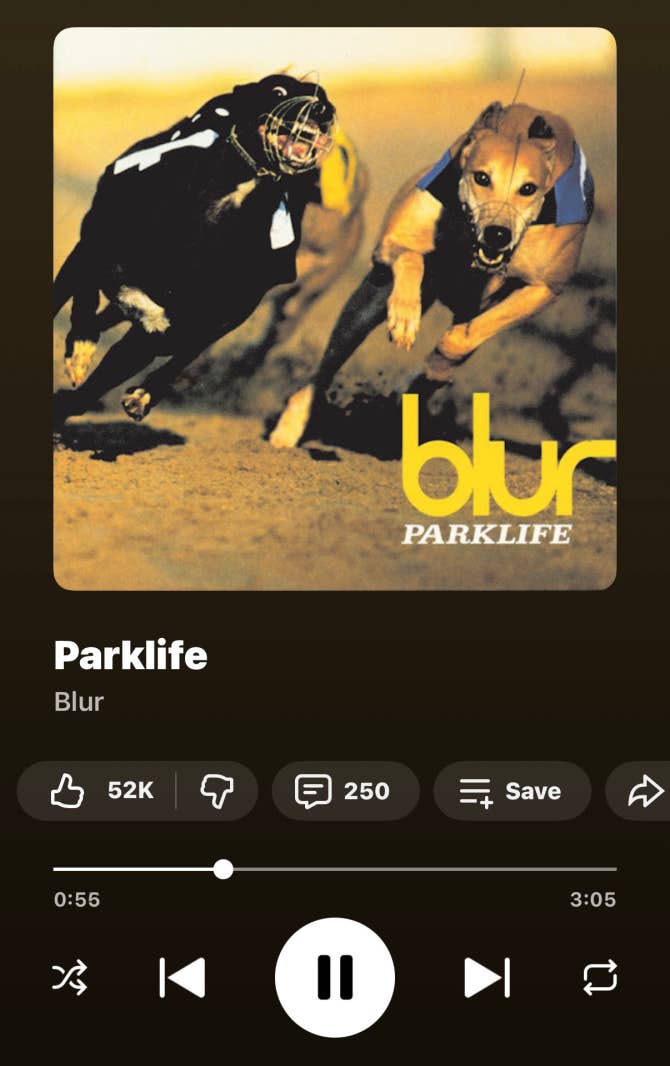
Task: Dislike the current track
Action: pos(217,791)
